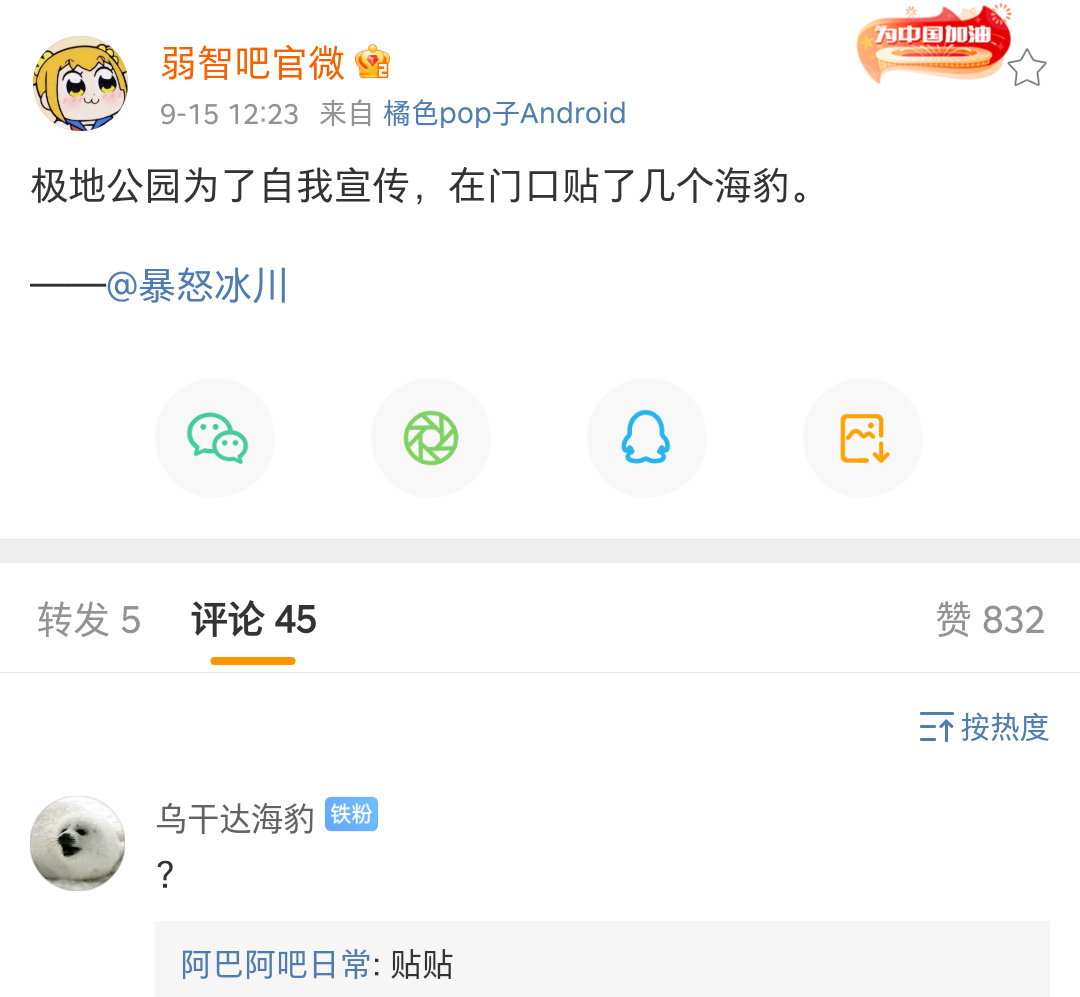Switch to the 转发 5 tab
Image resolution: width=1080 pixels, height=997 pixels.
click(x=89, y=620)
